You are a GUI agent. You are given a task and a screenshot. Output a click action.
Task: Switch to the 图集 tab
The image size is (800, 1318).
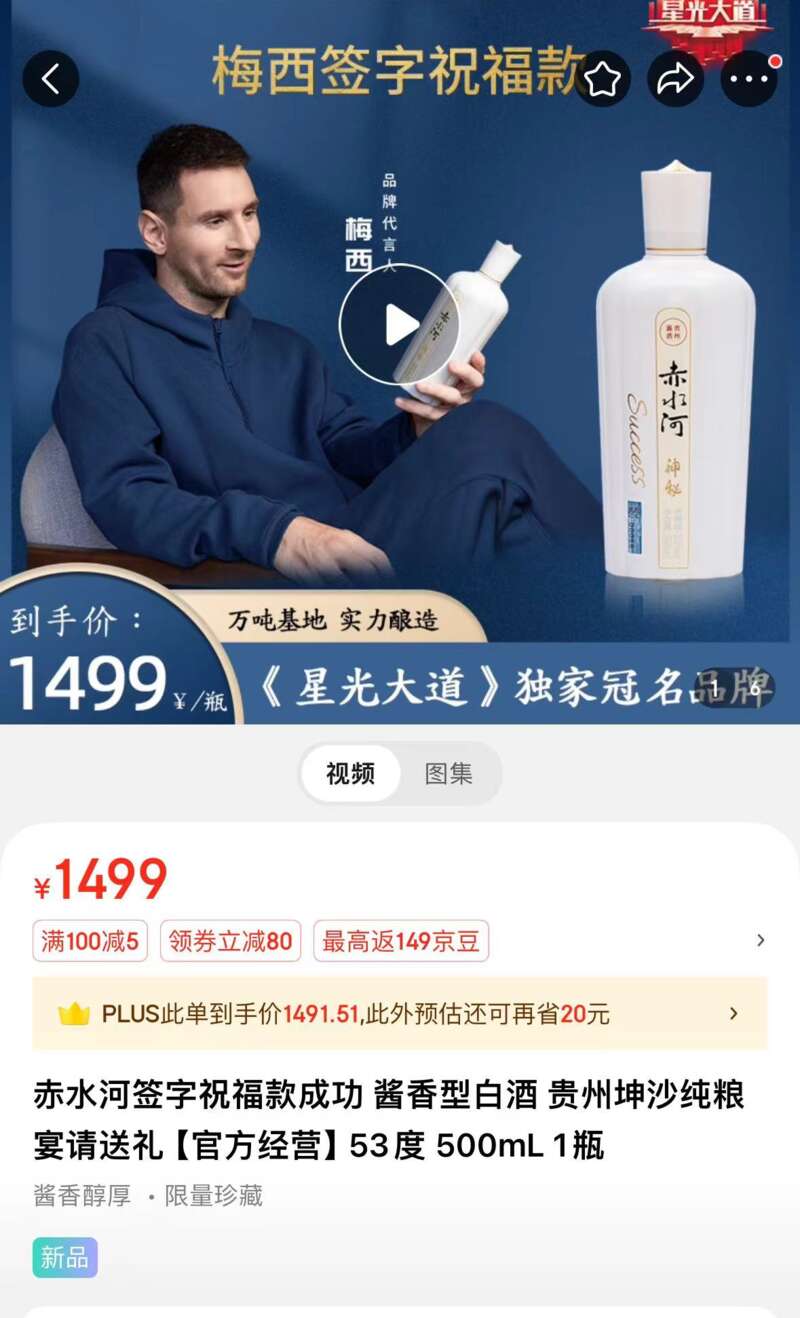click(448, 773)
